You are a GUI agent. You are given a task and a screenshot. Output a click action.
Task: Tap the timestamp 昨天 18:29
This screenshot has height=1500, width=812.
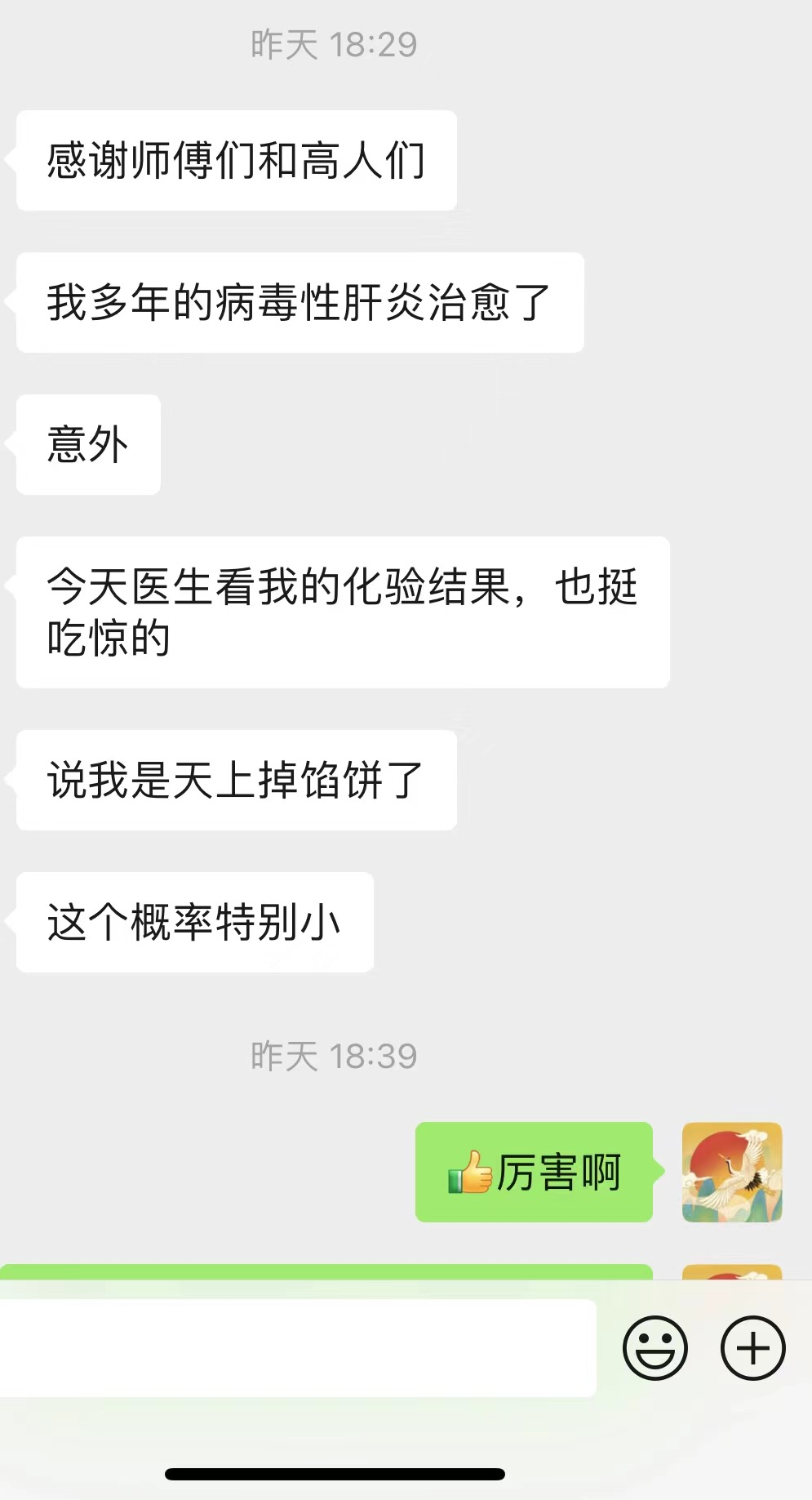coord(335,47)
